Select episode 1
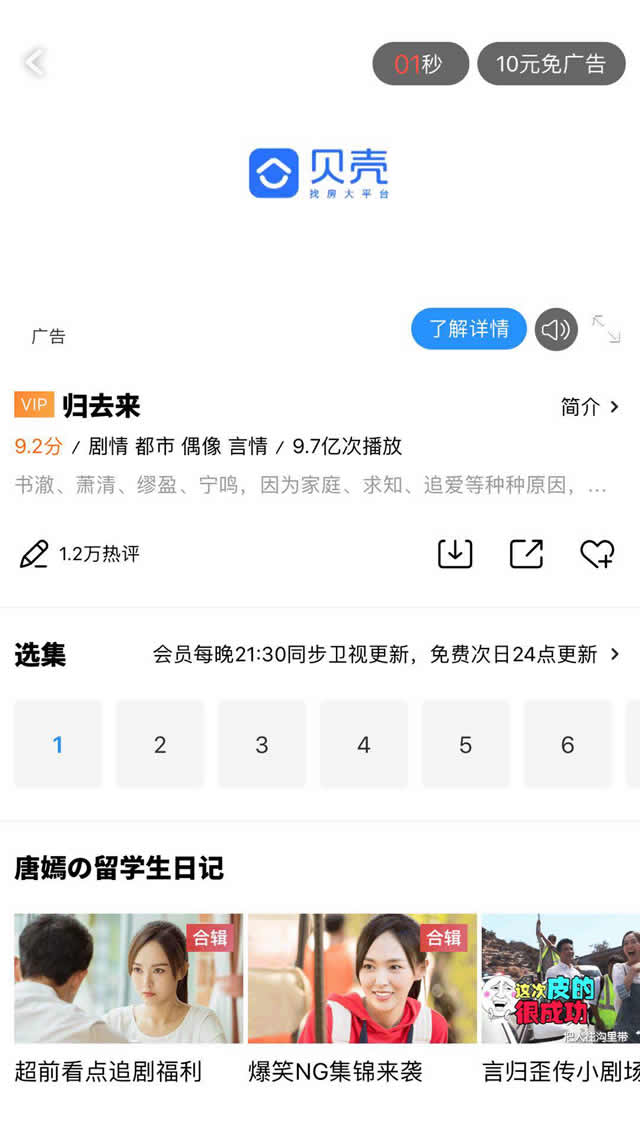 pos(58,744)
